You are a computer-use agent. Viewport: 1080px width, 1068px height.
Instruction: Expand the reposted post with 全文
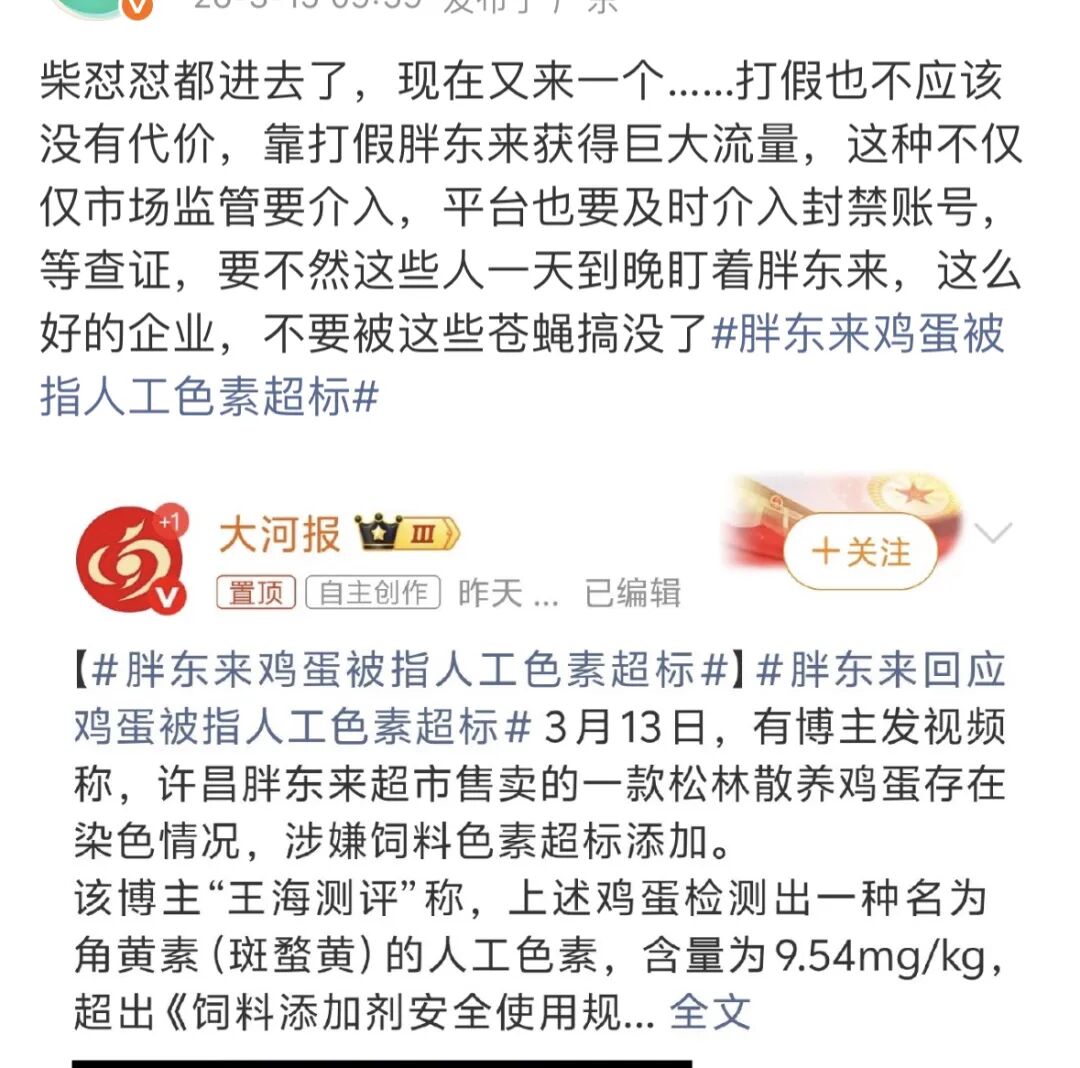click(710, 1011)
